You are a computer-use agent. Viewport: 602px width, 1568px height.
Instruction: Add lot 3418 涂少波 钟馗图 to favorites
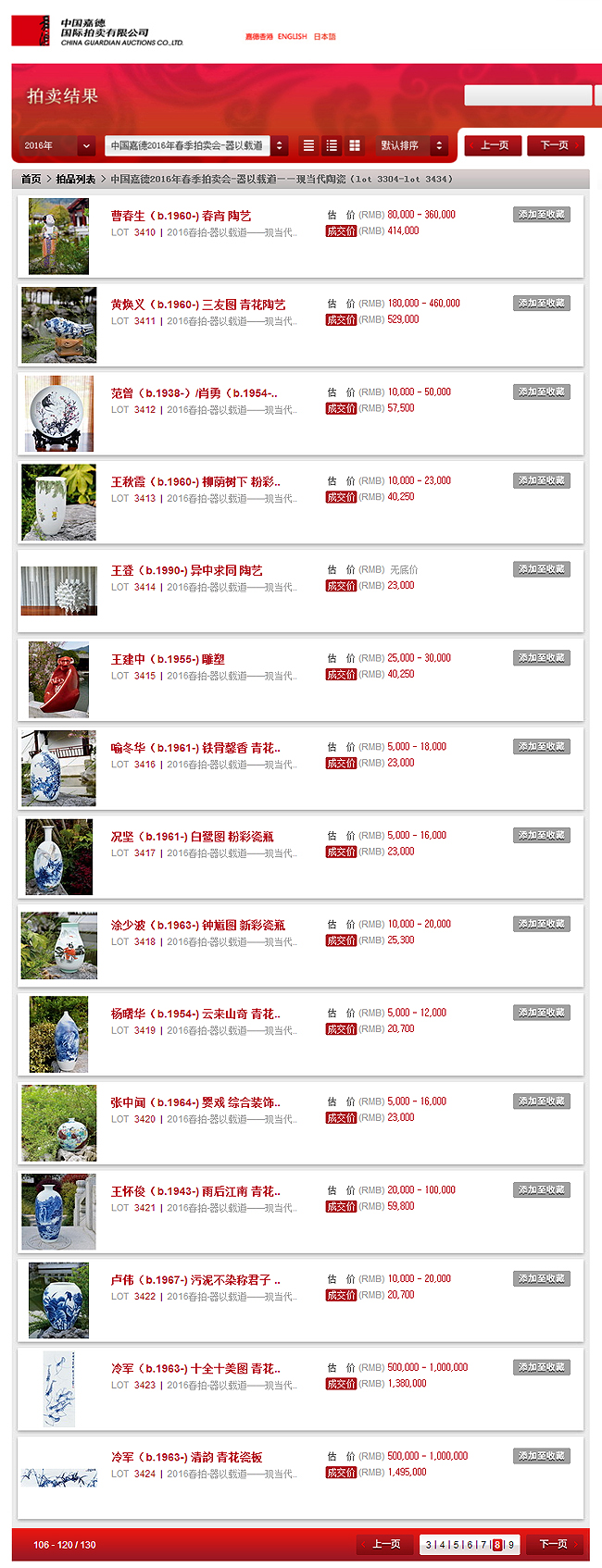tap(542, 925)
